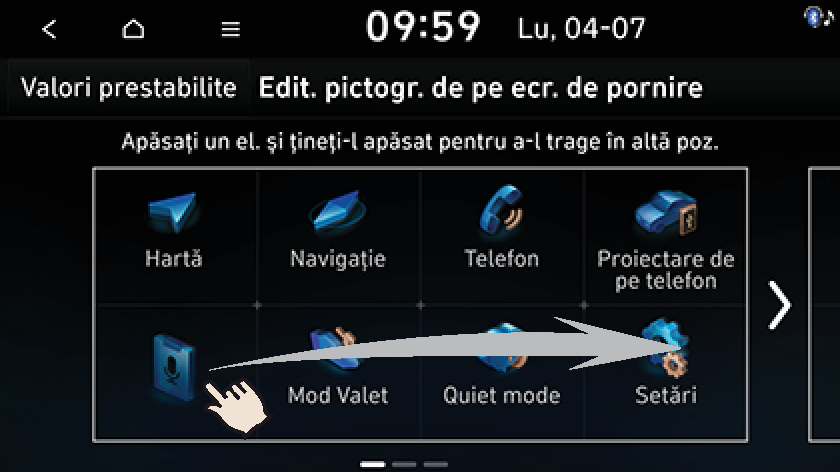This screenshot has height=472, width=840.
Task: Go to the home screen
Action: coord(133,29)
